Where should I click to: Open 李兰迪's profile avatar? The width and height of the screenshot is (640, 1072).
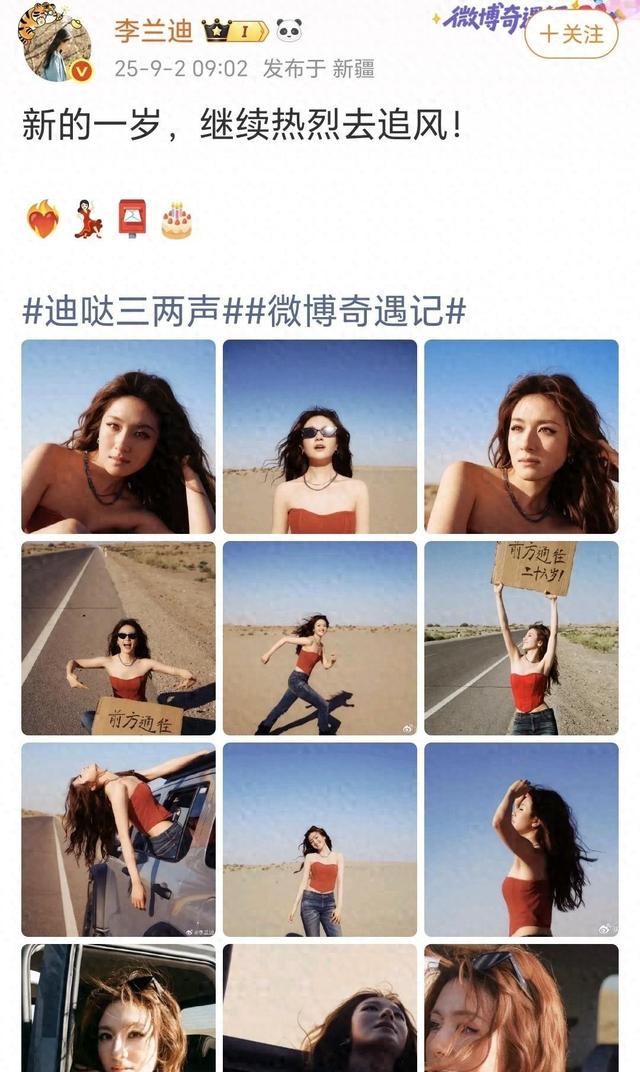tap(57, 45)
